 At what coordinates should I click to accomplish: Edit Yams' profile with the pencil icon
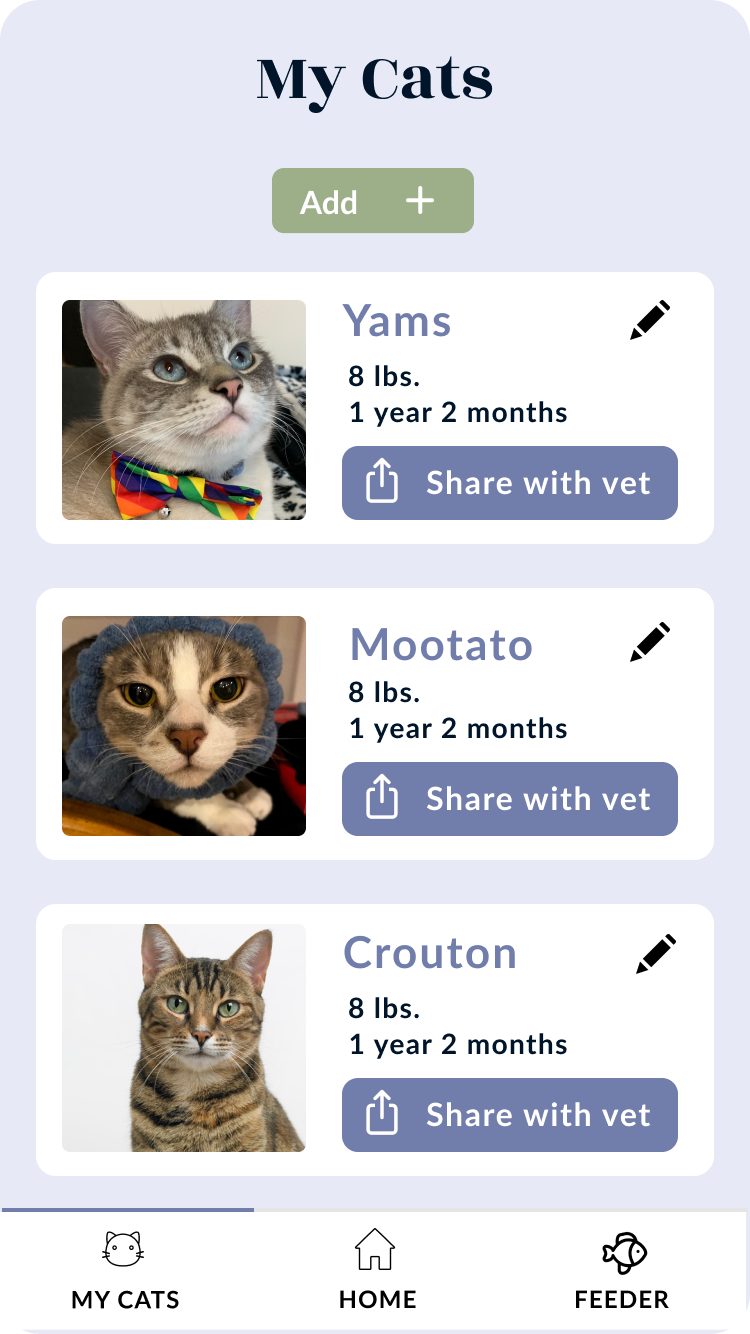tap(650, 321)
